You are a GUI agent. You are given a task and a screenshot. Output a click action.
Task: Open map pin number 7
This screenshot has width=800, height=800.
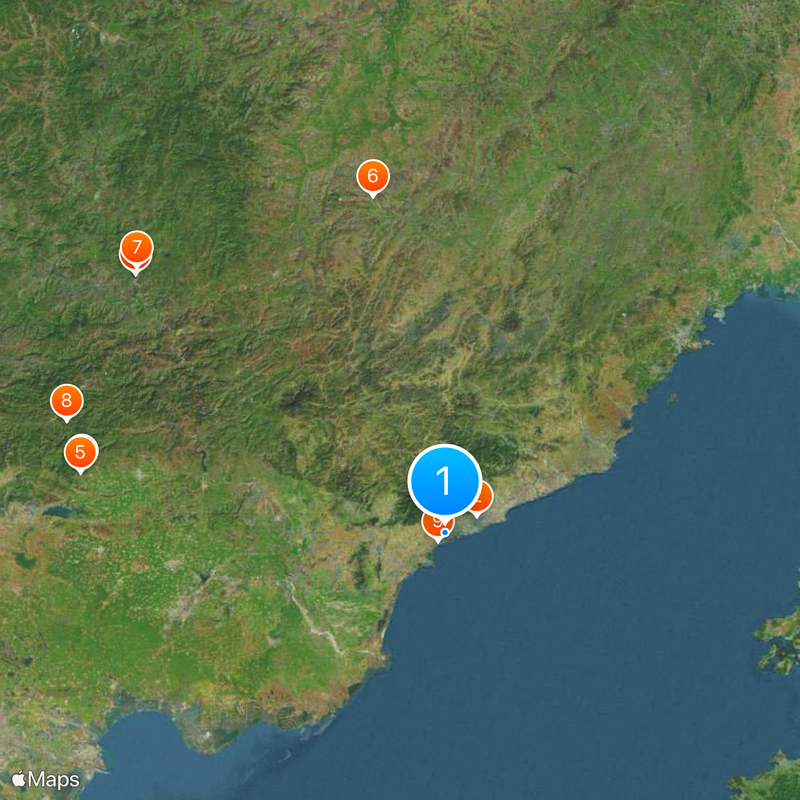(x=136, y=247)
